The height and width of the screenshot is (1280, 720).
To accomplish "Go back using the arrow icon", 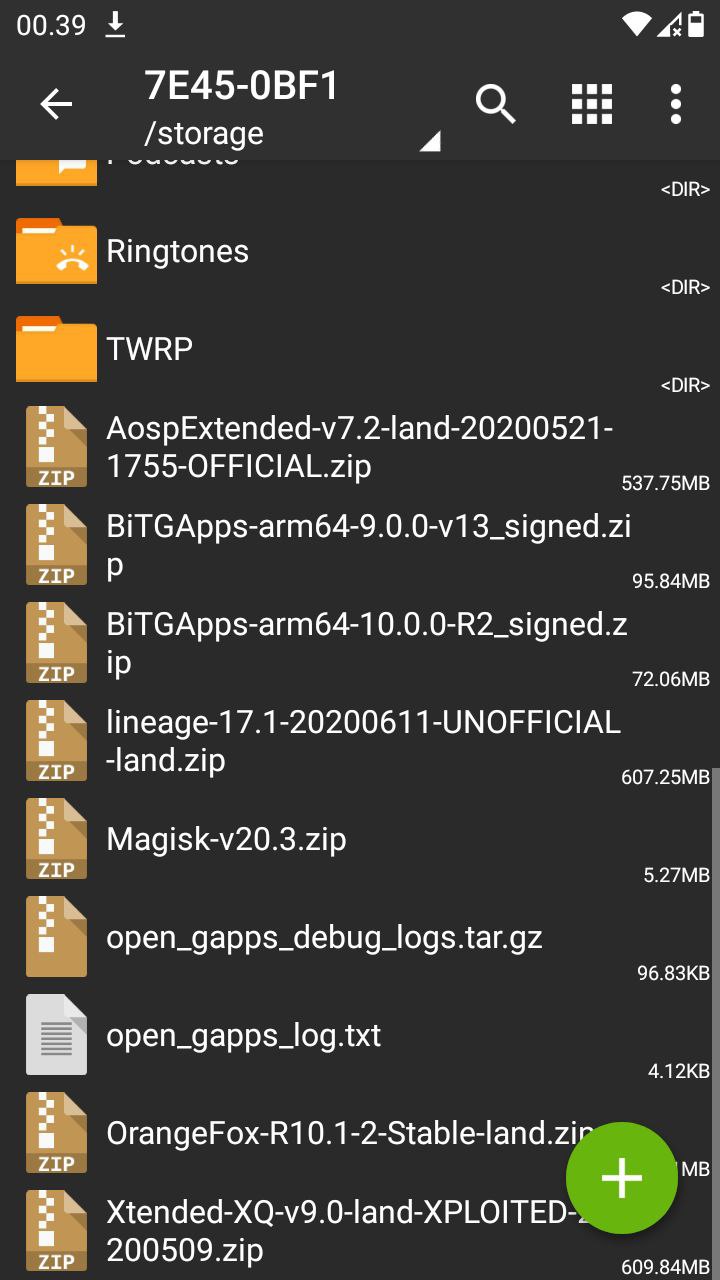I will click(x=56, y=104).
